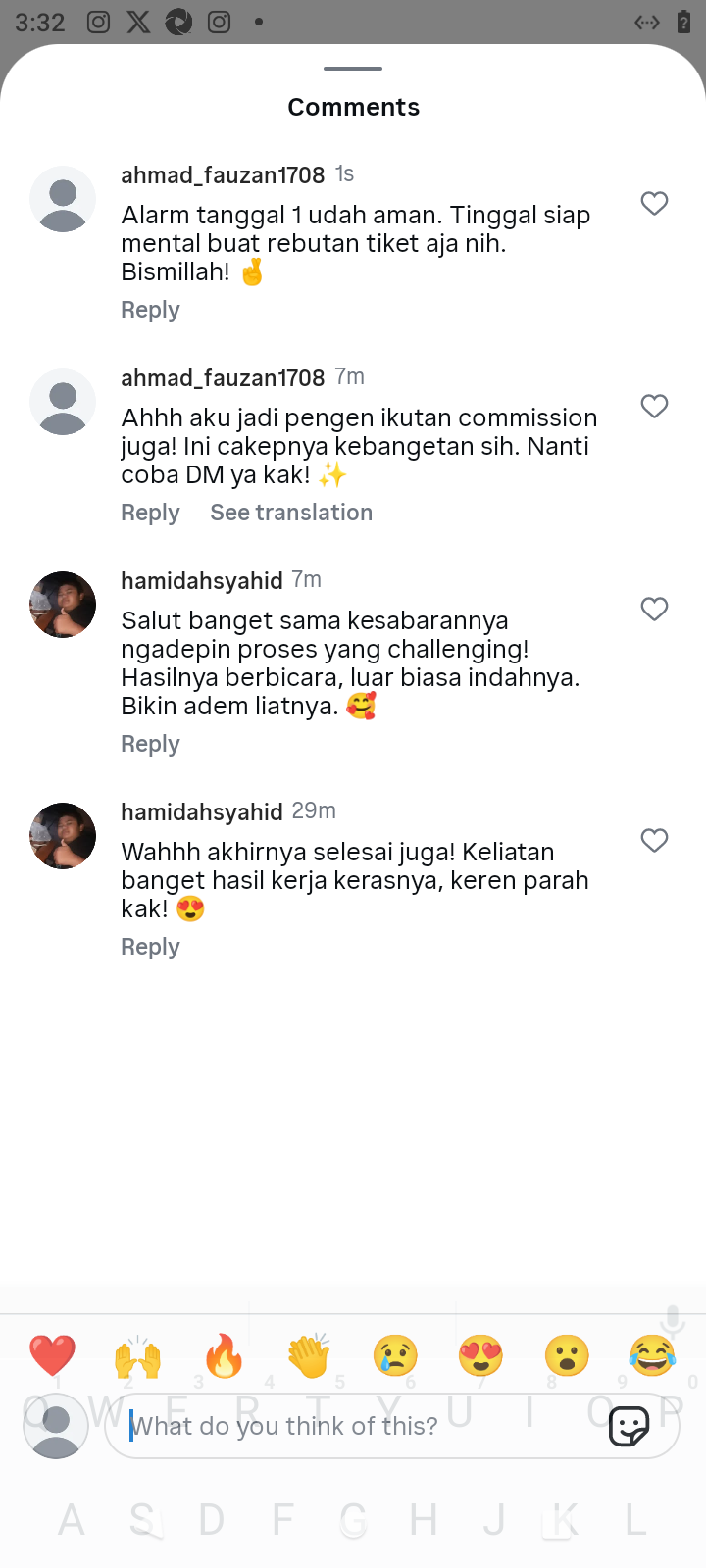Reply to the Alarm tanggal 1 comment

pyautogui.click(x=150, y=310)
